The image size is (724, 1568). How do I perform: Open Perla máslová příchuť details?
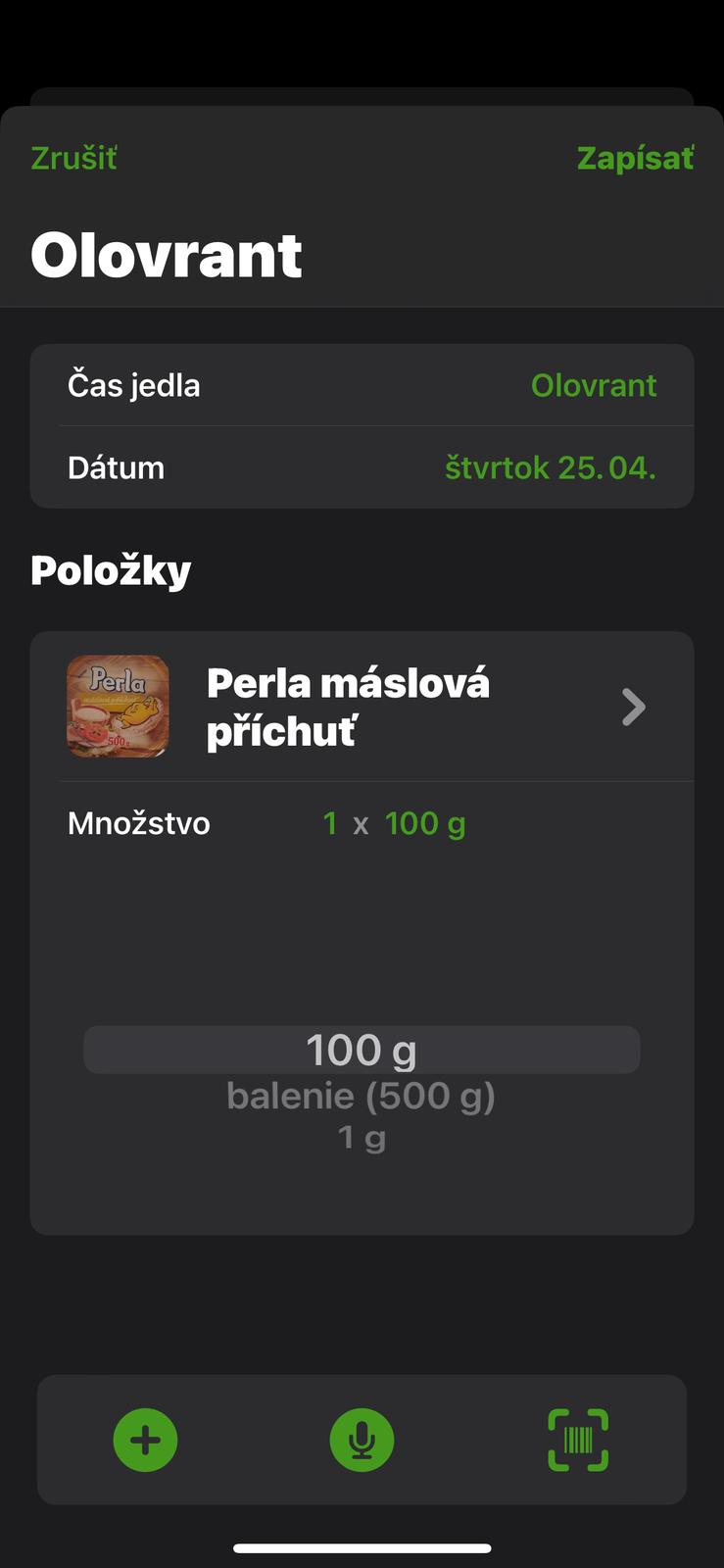[362, 707]
